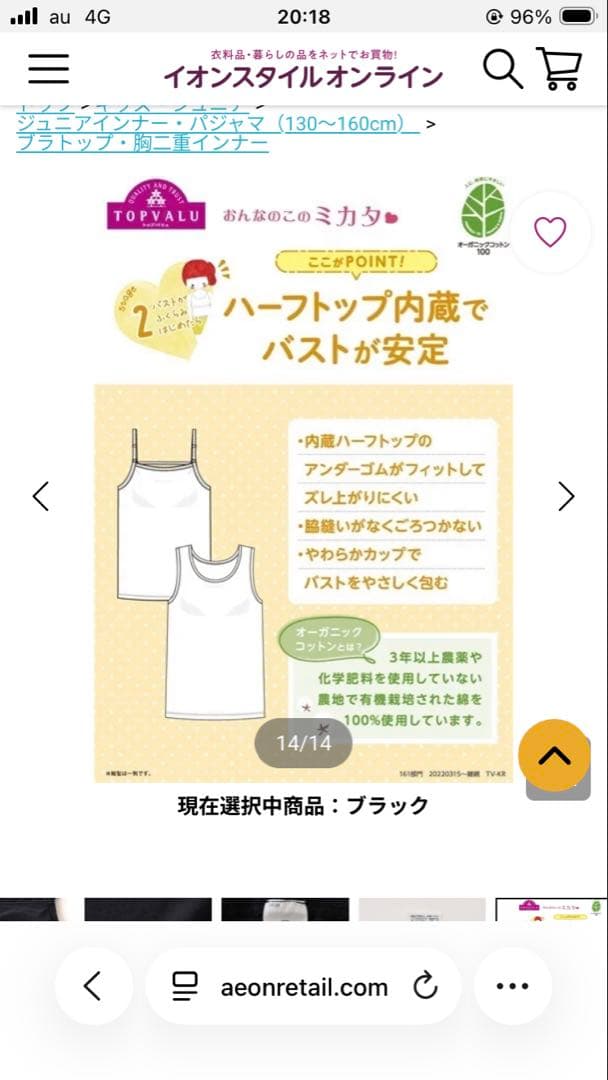Tap the aeonretail.com address bar
The image size is (608, 1080).
pos(304,986)
